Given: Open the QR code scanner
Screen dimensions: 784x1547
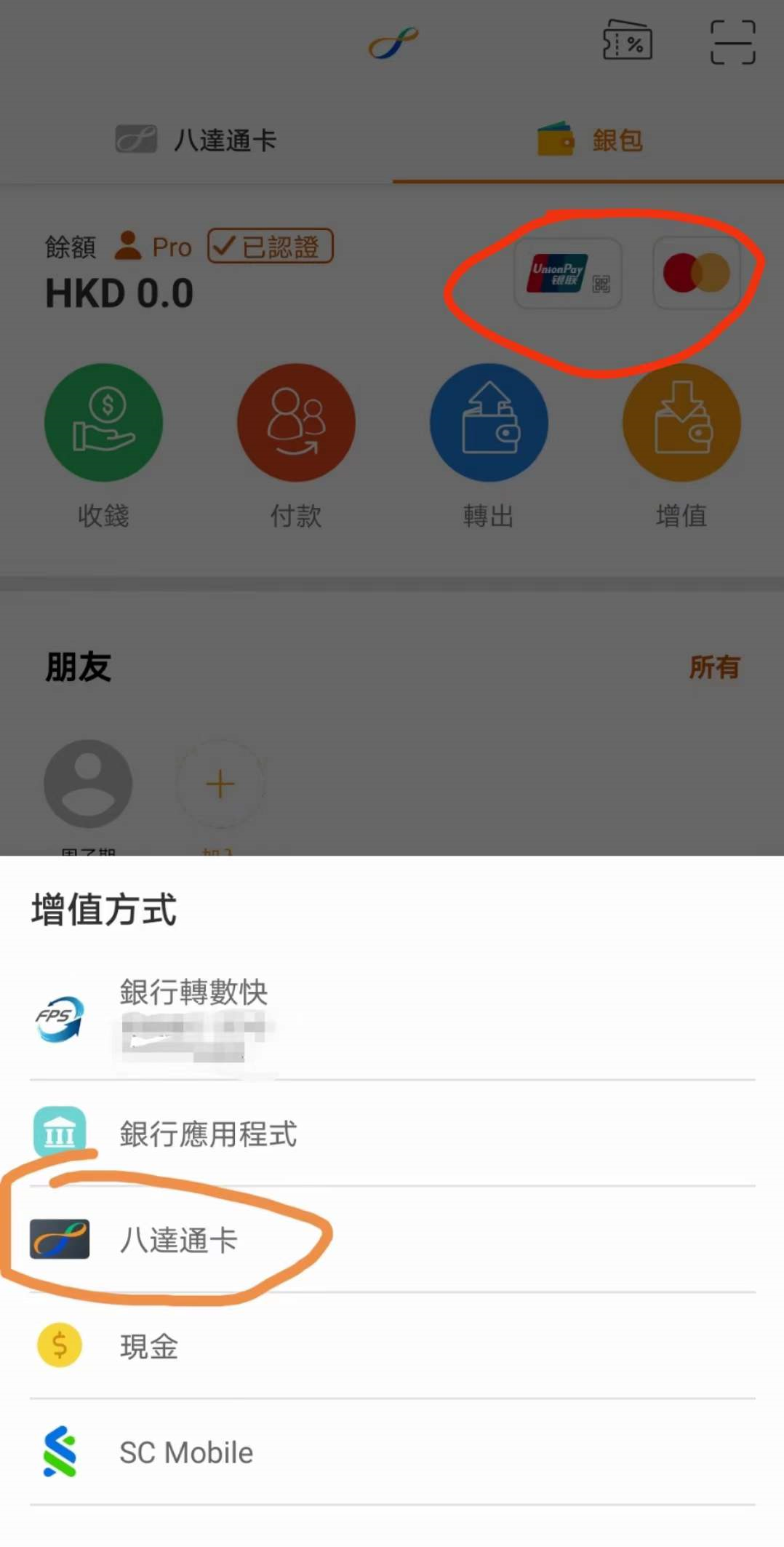Looking at the screenshot, I should tap(733, 42).
